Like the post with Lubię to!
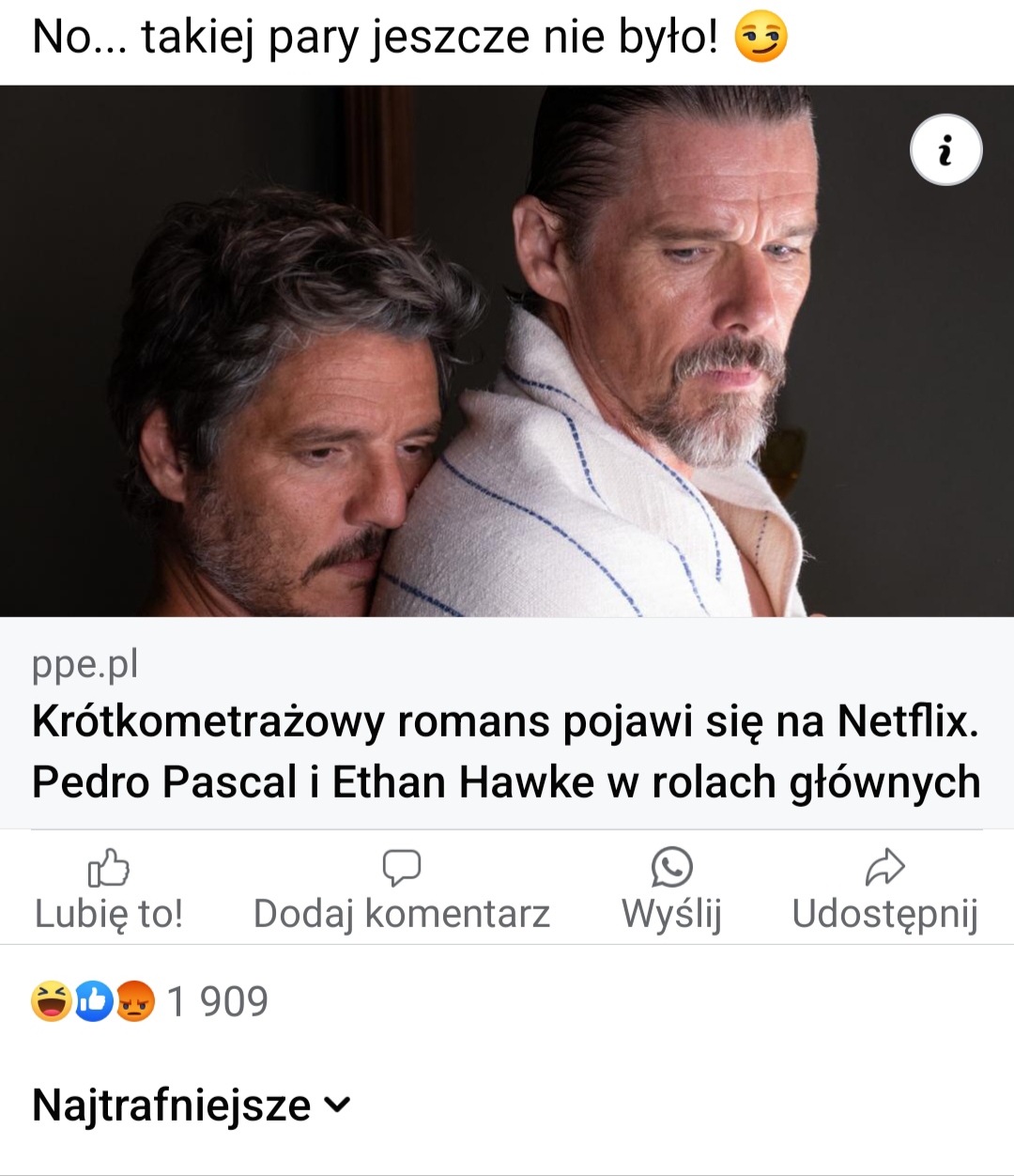The image size is (1014, 1176). (109, 890)
